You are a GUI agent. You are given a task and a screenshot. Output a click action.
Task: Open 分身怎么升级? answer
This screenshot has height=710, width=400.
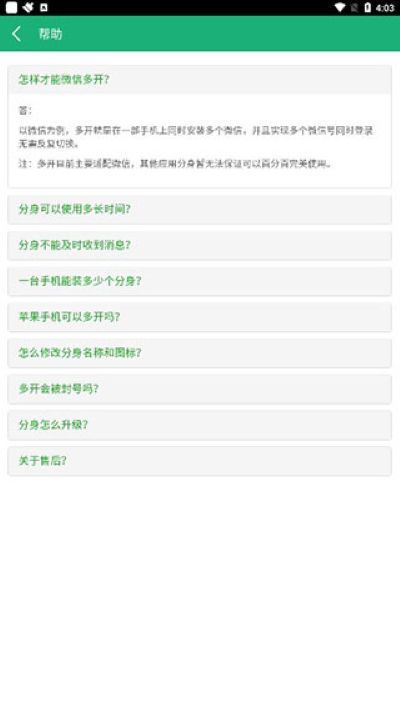click(200, 425)
